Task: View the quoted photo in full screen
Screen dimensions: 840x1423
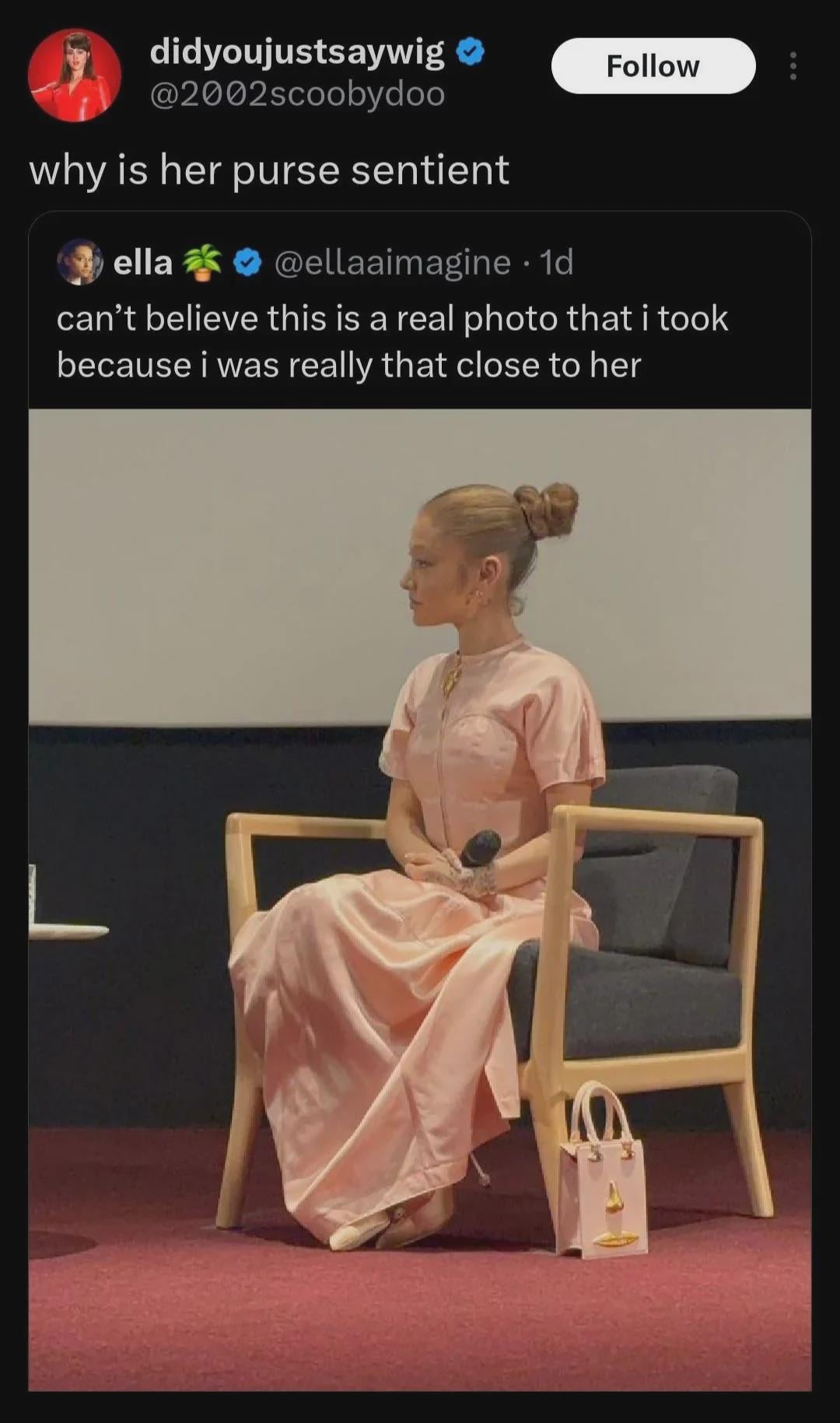Action: pos(420,899)
